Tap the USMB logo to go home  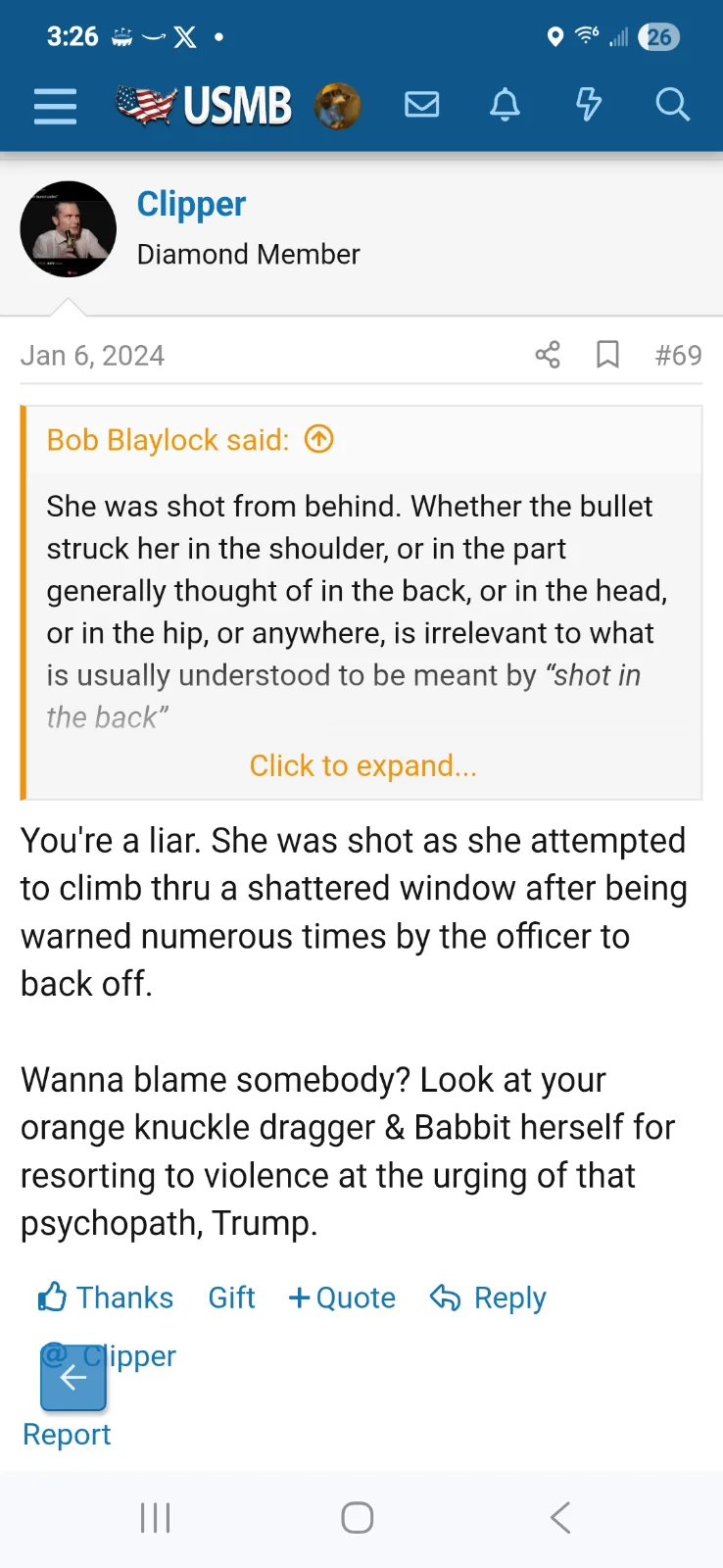tap(205, 106)
